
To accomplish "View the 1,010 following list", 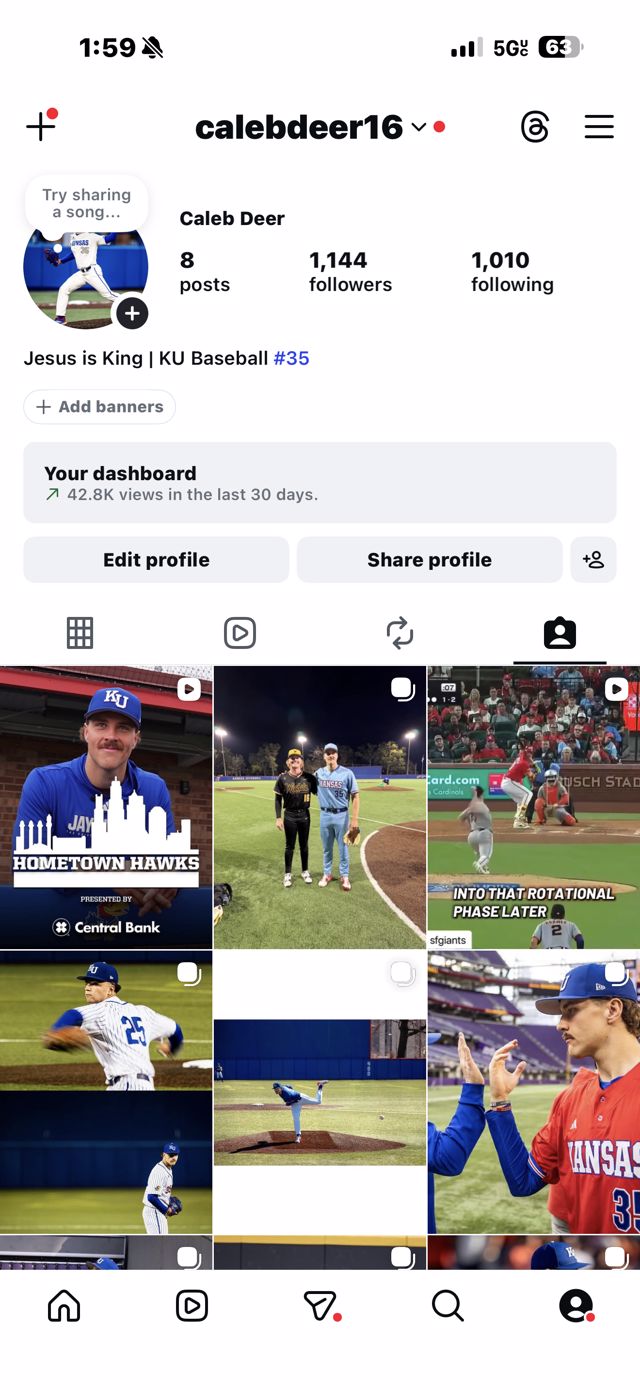I will 512,271.
